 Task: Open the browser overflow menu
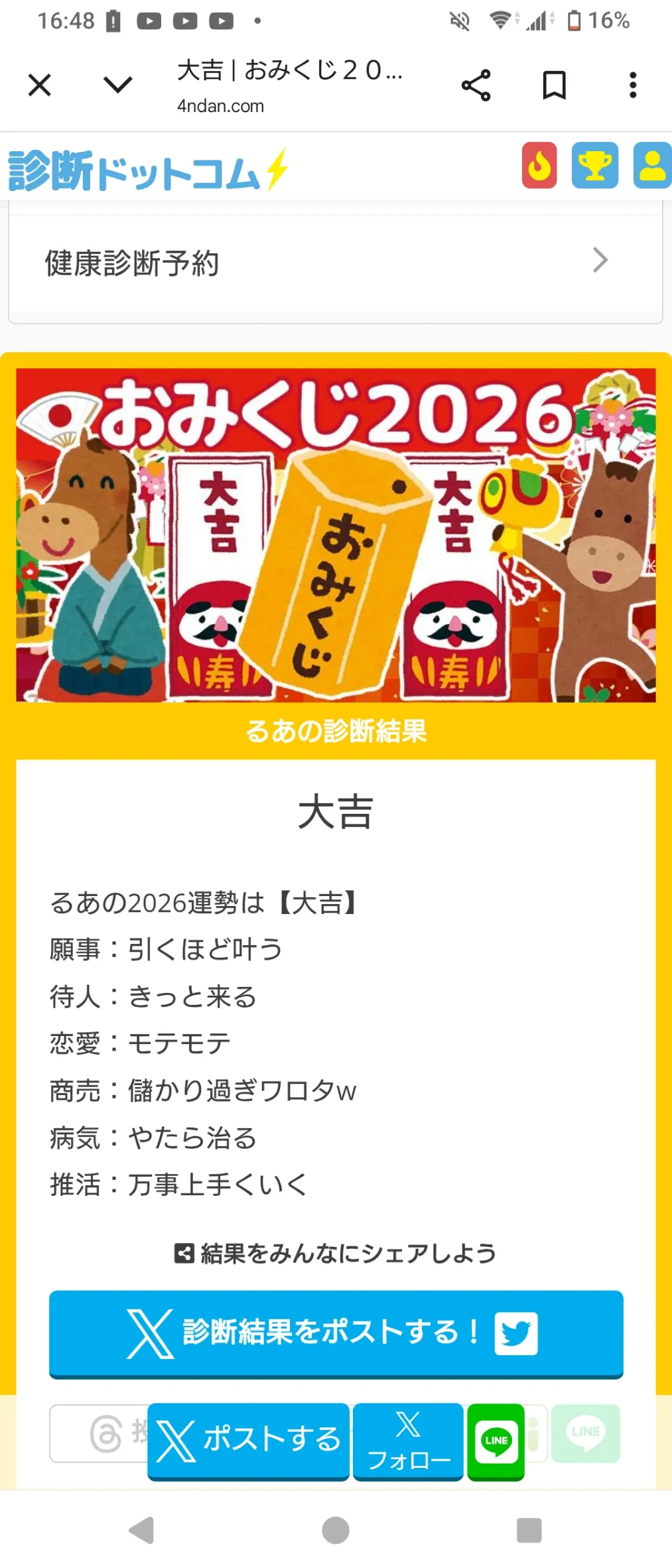(633, 85)
